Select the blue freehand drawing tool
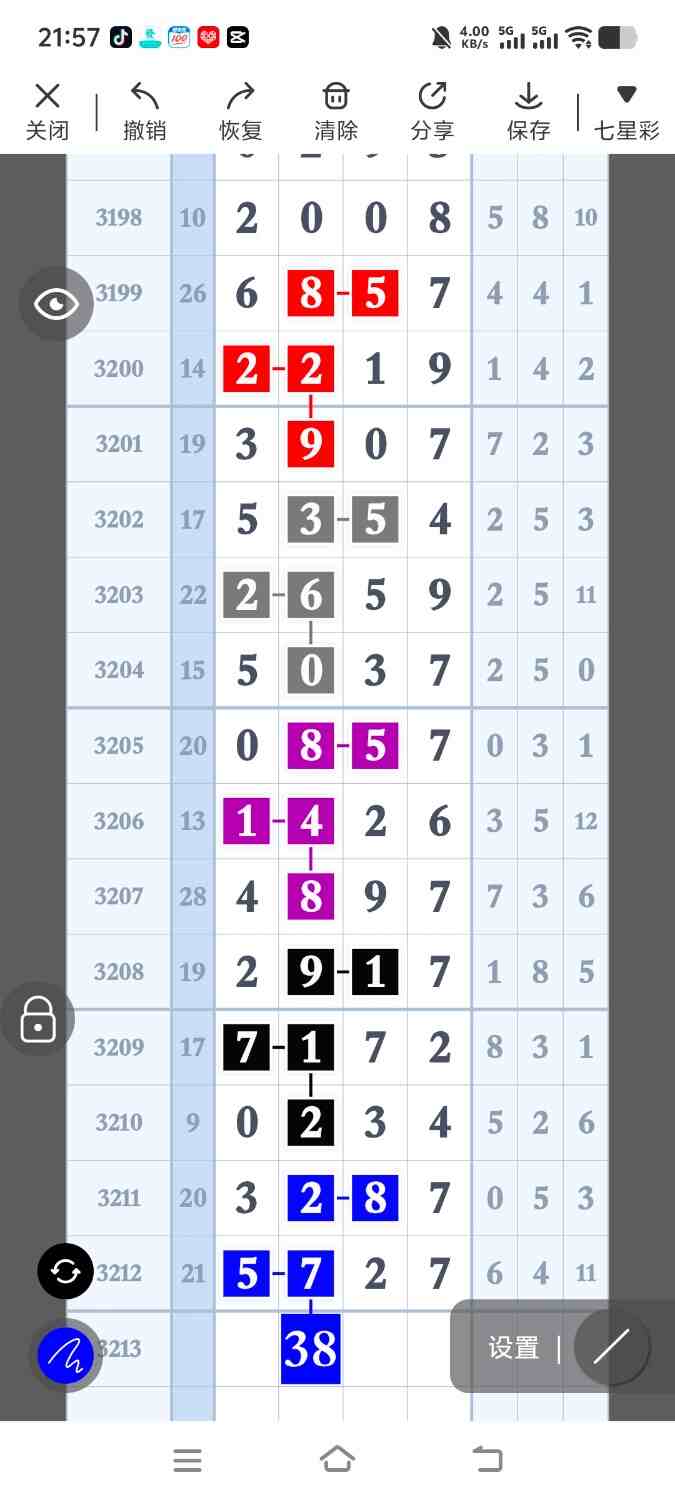 point(65,1356)
